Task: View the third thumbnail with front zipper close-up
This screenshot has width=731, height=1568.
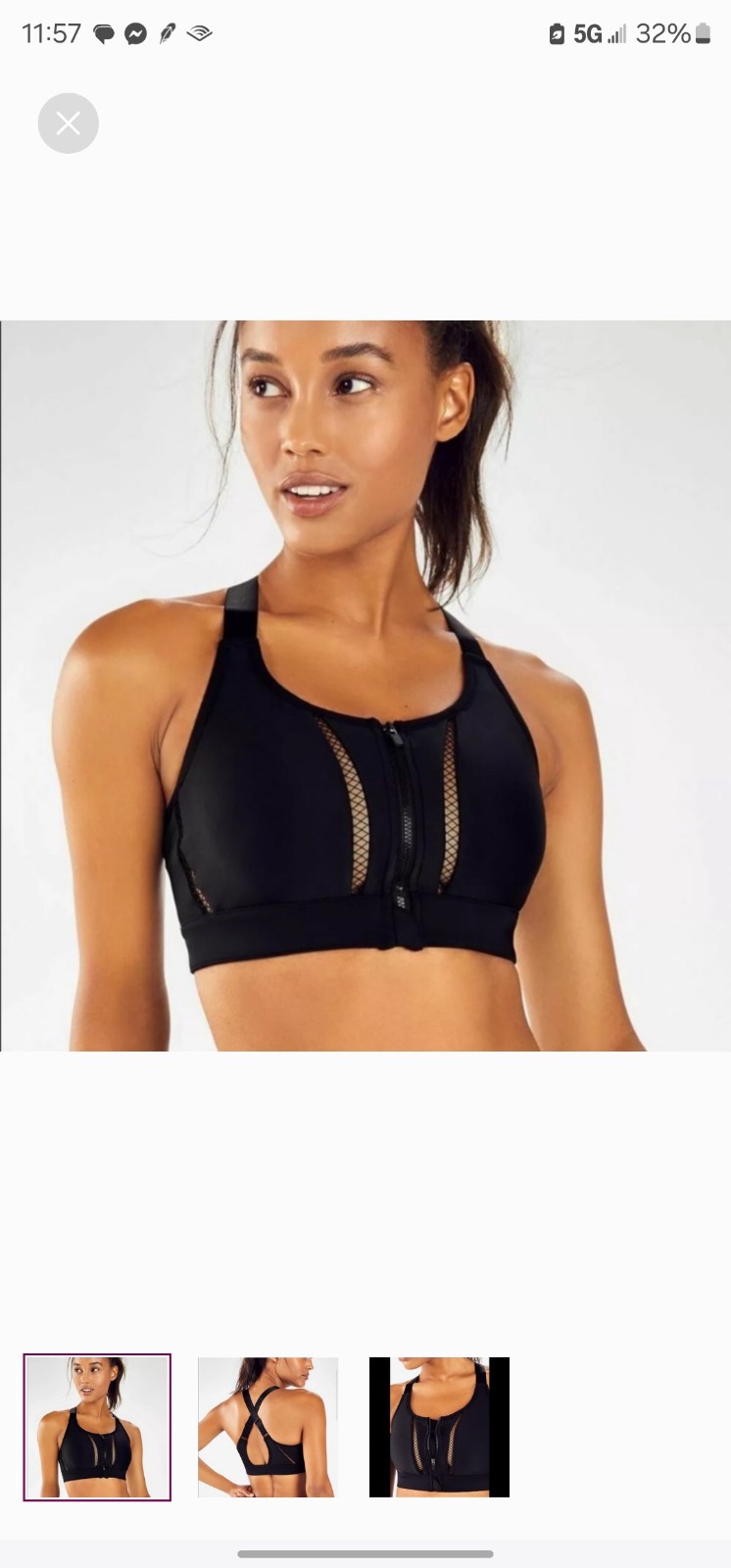Action: pos(439,1427)
